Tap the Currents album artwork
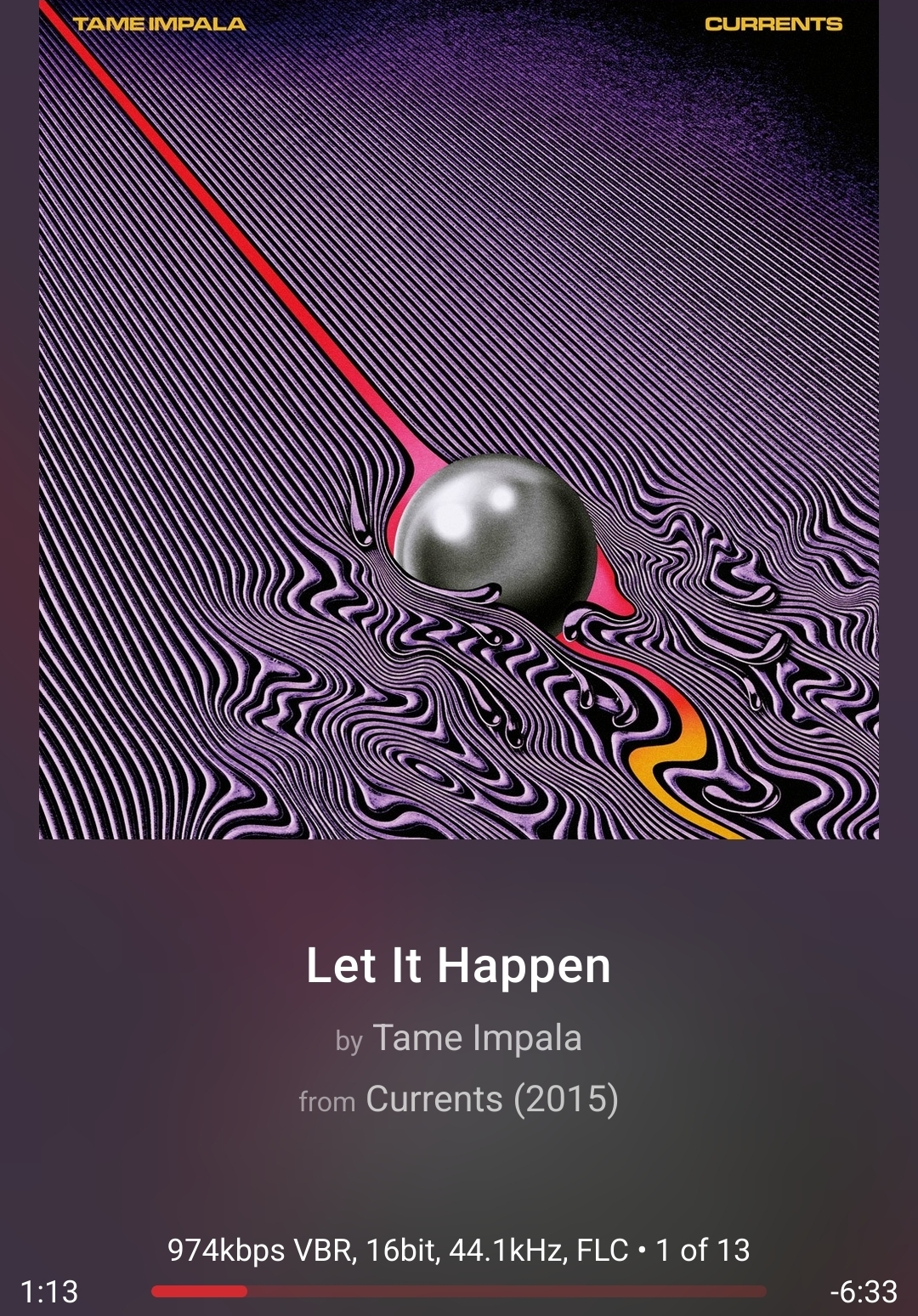The width and height of the screenshot is (918, 1316). pos(459,420)
